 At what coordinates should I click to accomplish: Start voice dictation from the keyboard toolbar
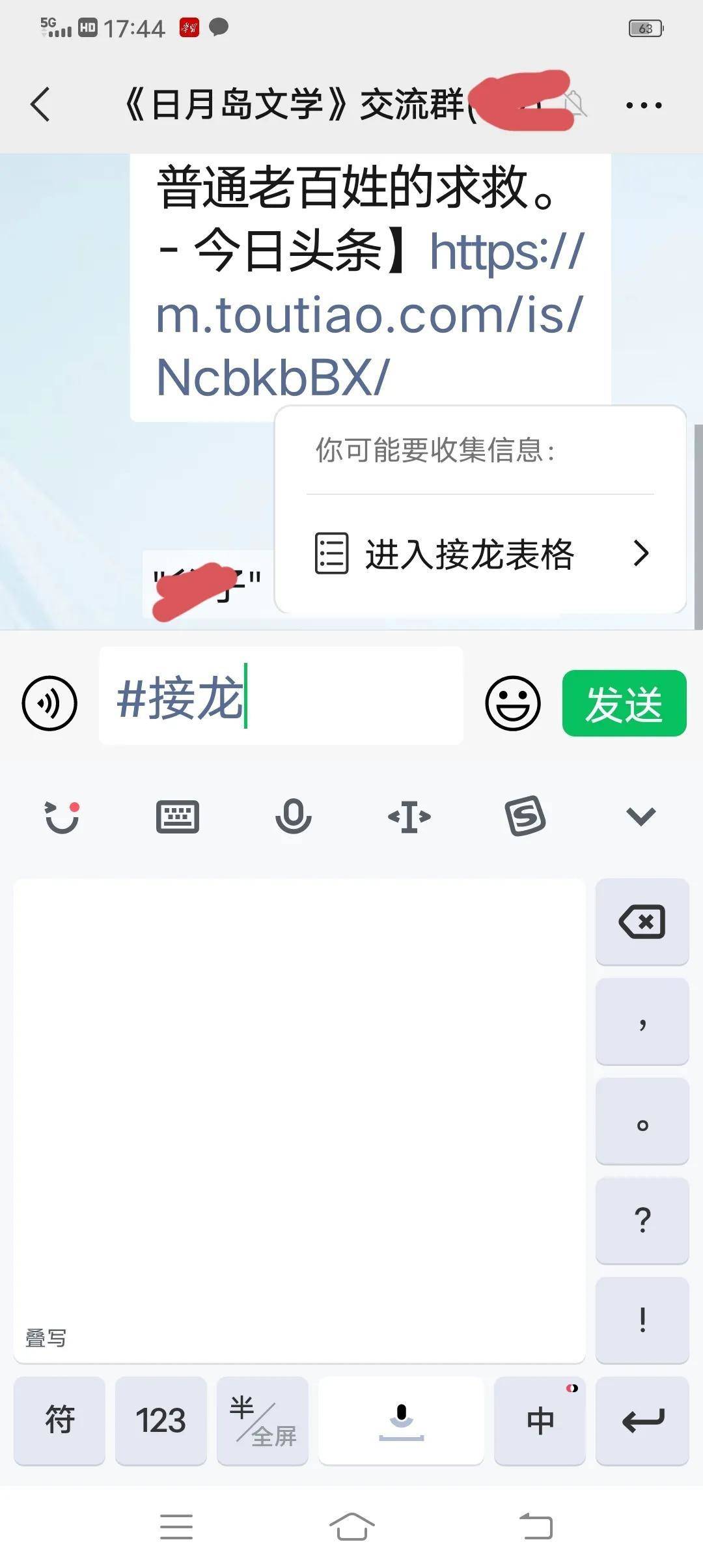click(293, 816)
